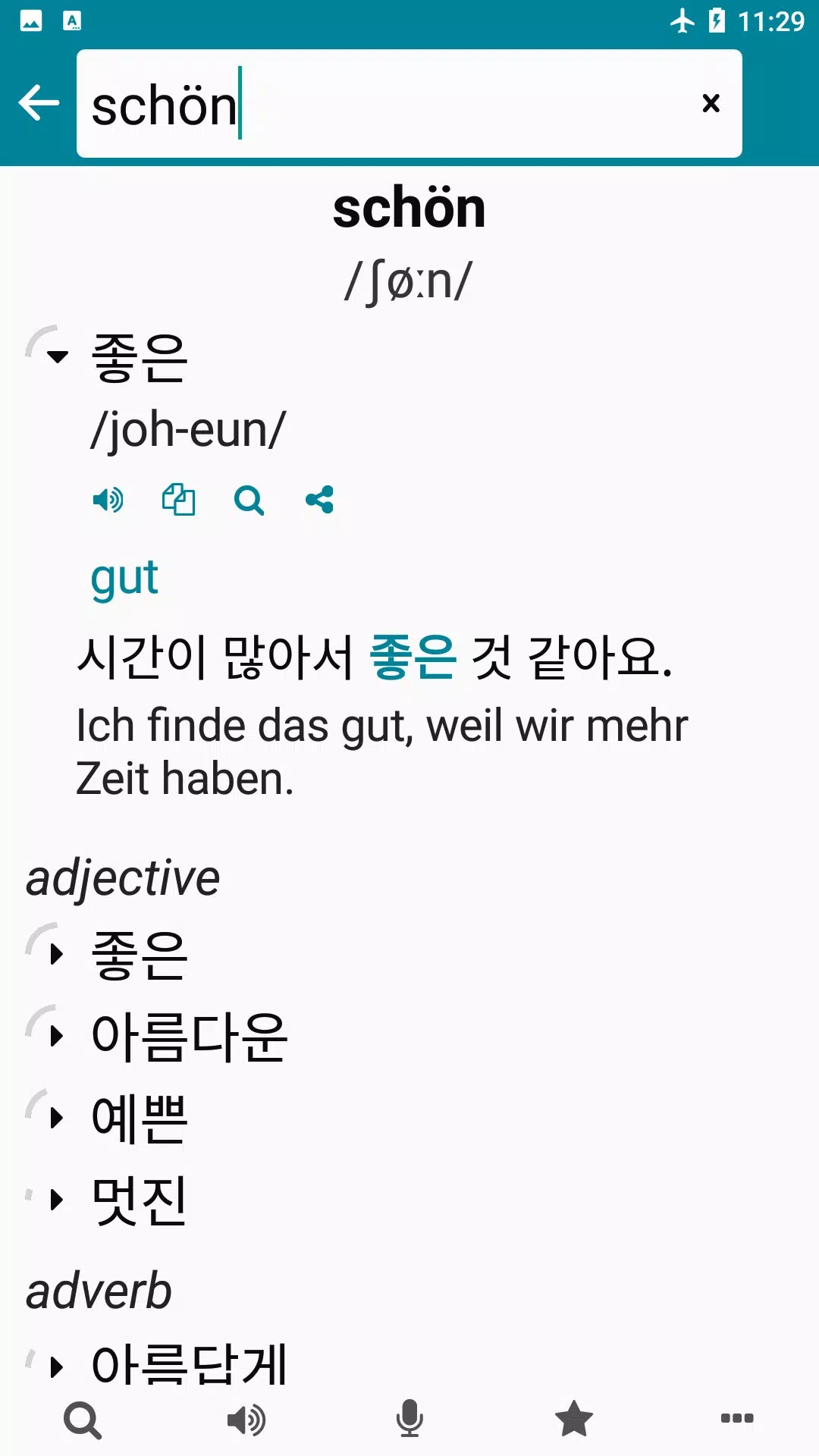This screenshot has width=819, height=1456.
Task: Clear the search text with the X
Action: click(x=711, y=103)
